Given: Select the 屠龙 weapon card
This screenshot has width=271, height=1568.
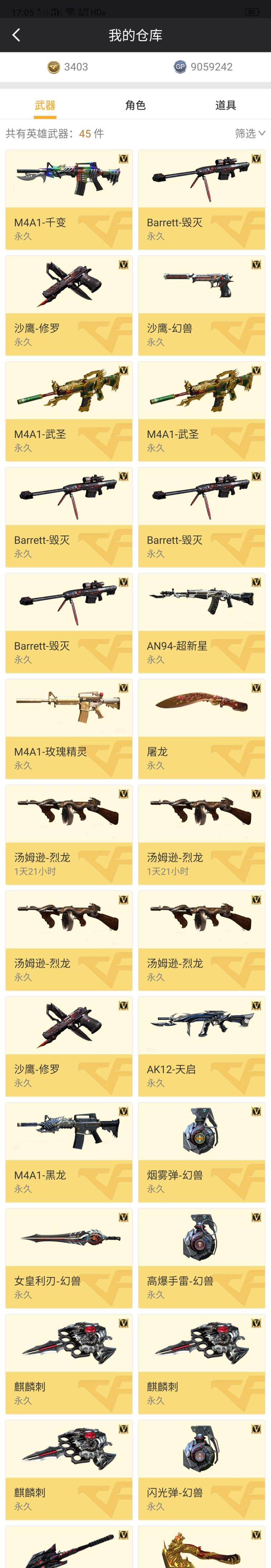Looking at the screenshot, I should tap(201, 729).
